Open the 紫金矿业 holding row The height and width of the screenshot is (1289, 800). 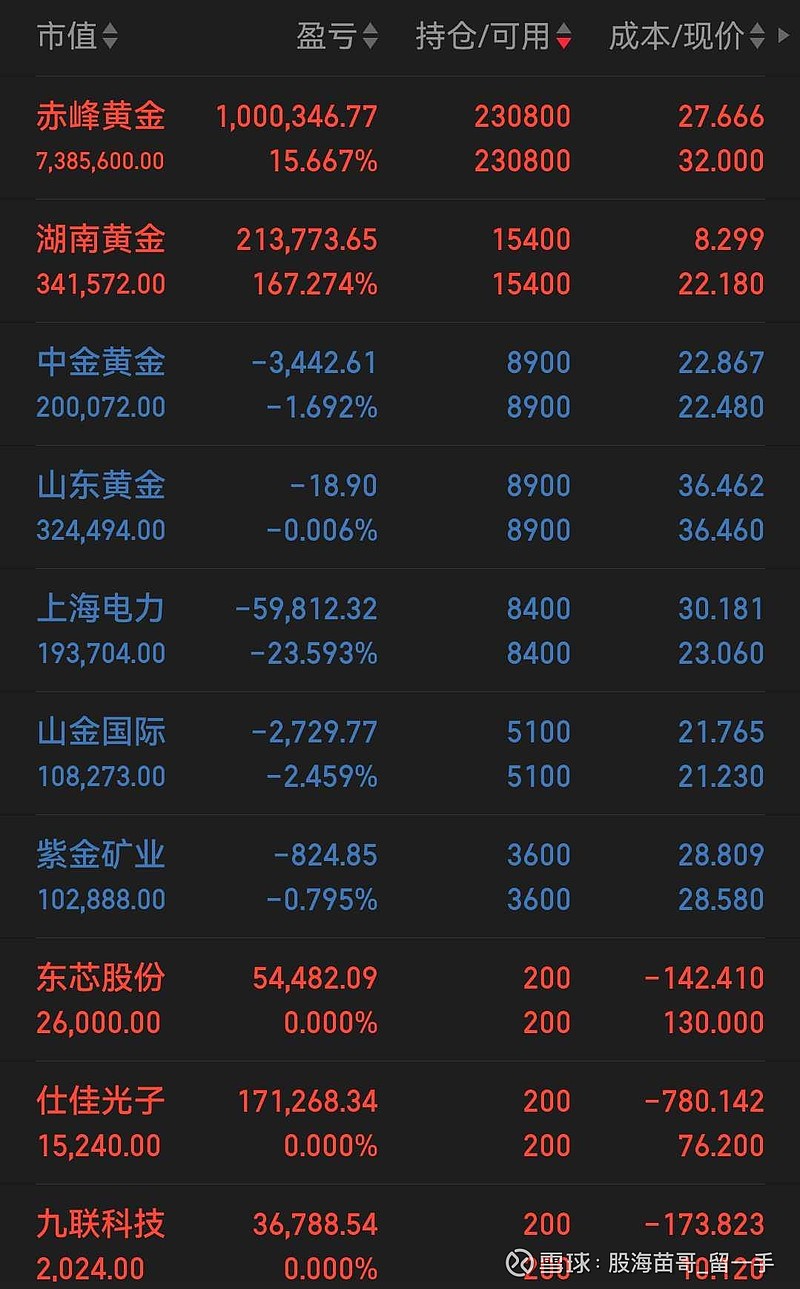400,876
